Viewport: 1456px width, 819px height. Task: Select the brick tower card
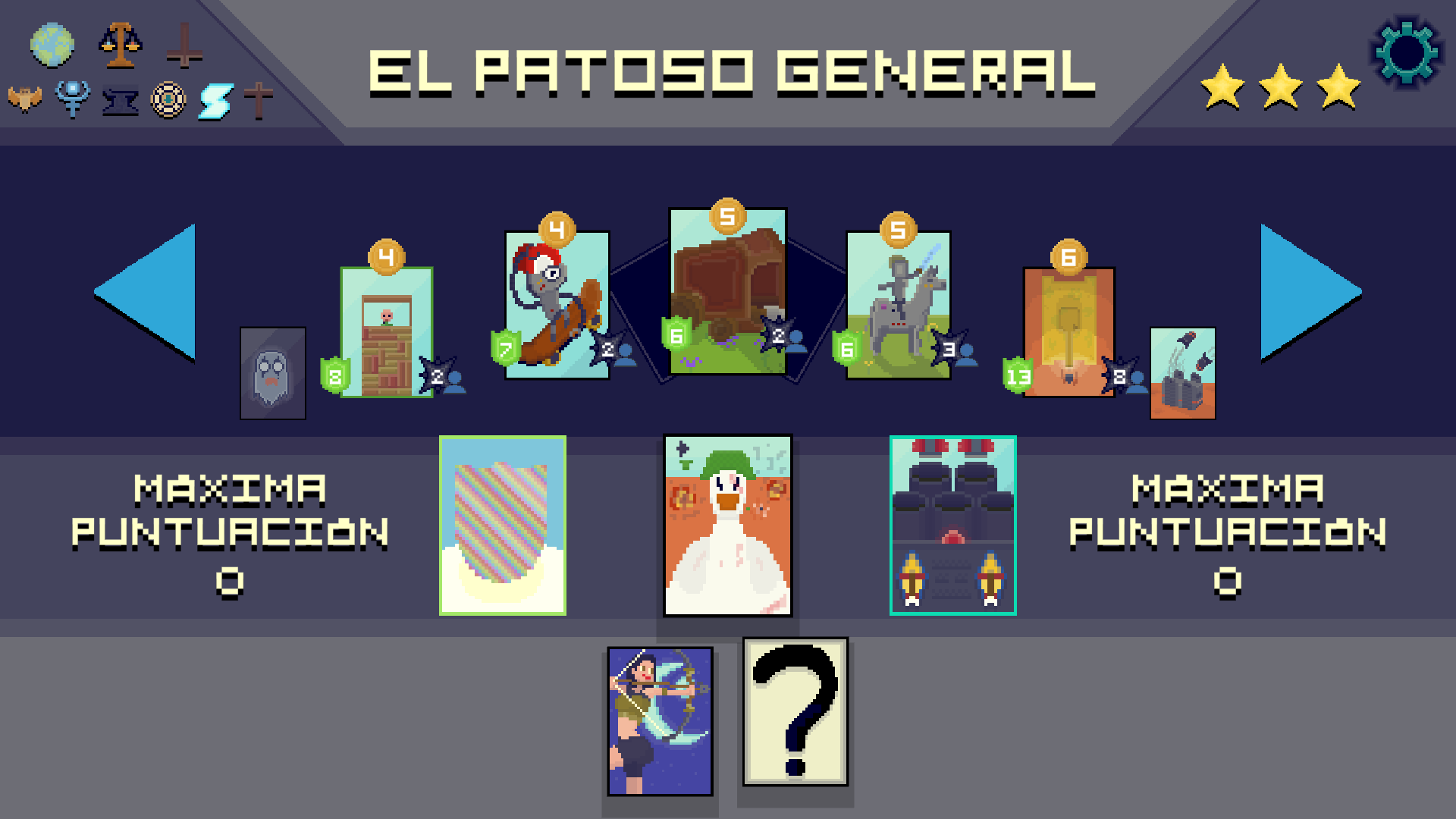pos(387,332)
